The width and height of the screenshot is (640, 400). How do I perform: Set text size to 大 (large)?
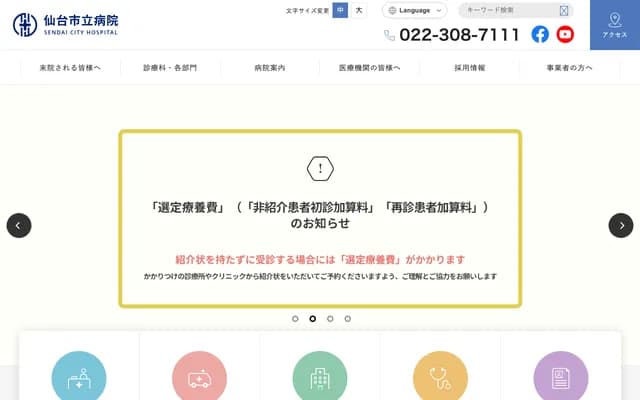click(x=359, y=10)
